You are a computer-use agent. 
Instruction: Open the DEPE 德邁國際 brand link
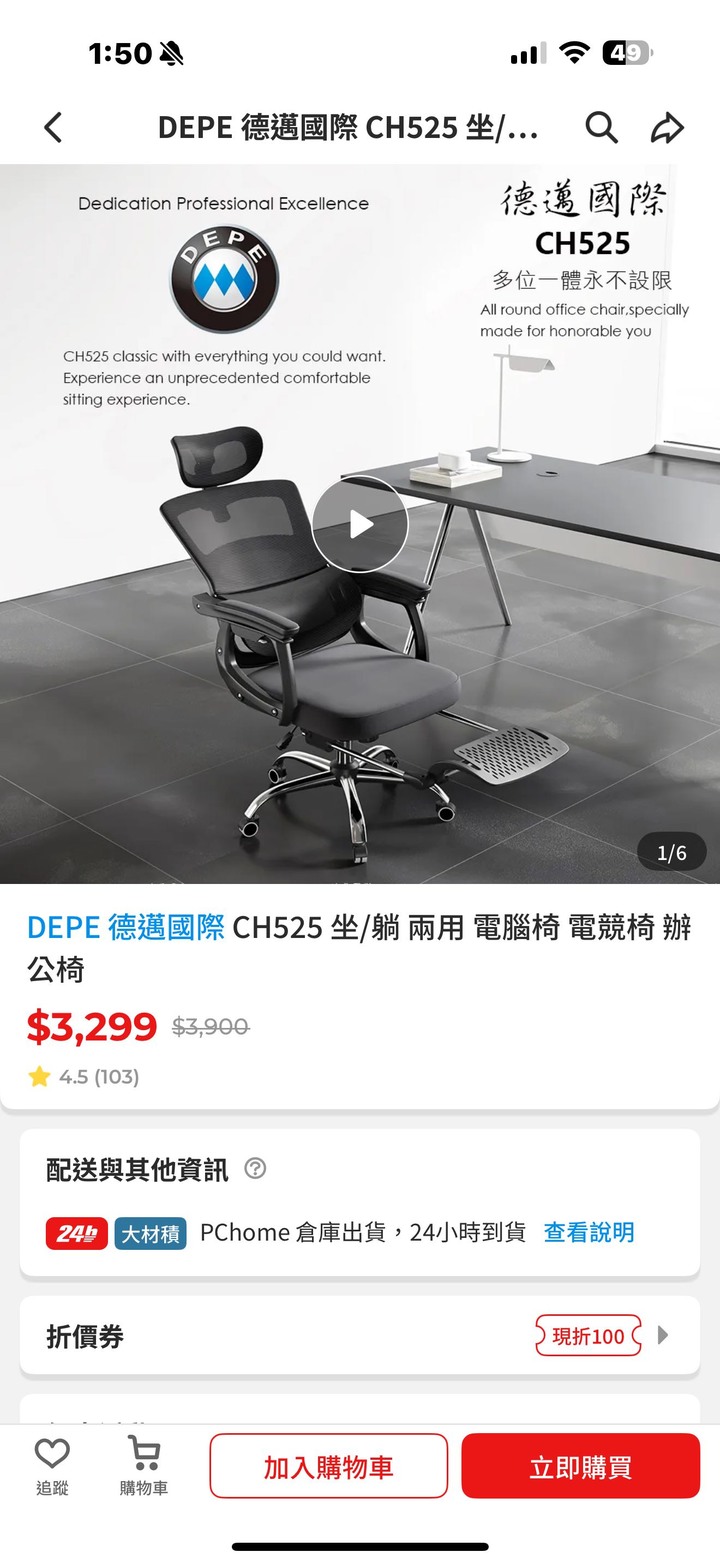(126, 928)
